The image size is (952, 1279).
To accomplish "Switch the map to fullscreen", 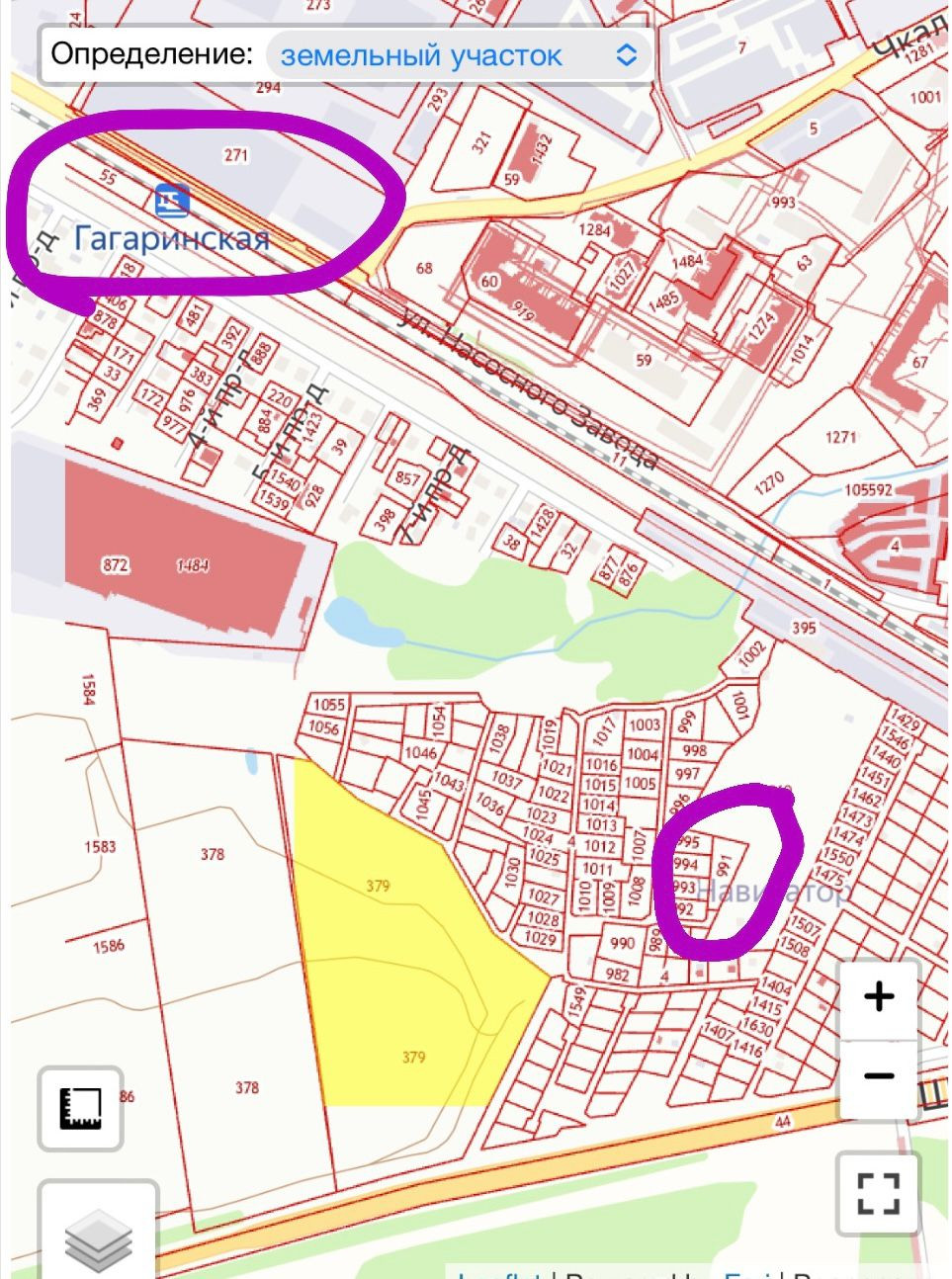I will point(878,1193).
